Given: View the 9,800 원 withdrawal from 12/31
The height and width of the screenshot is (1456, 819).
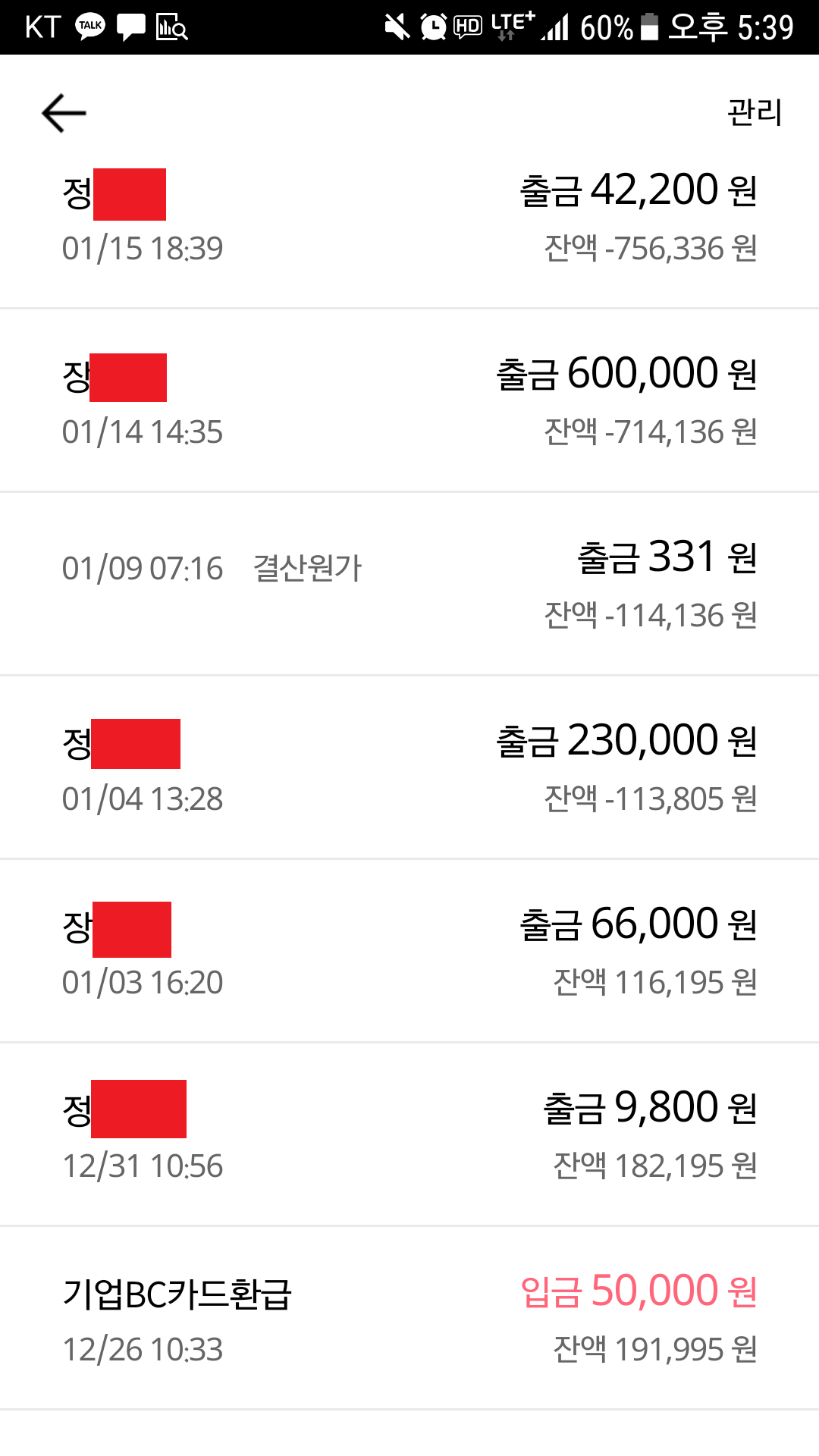Looking at the screenshot, I should [409, 1134].
